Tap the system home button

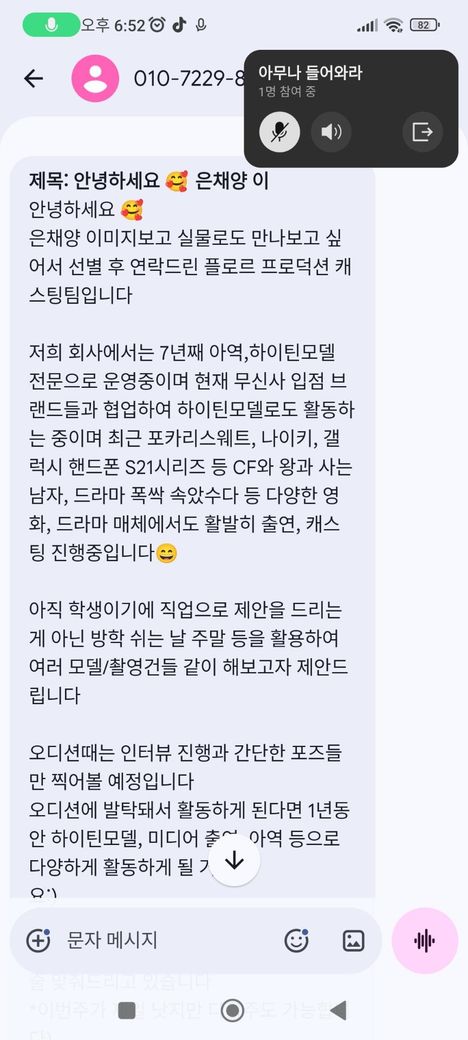coord(233,1010)
